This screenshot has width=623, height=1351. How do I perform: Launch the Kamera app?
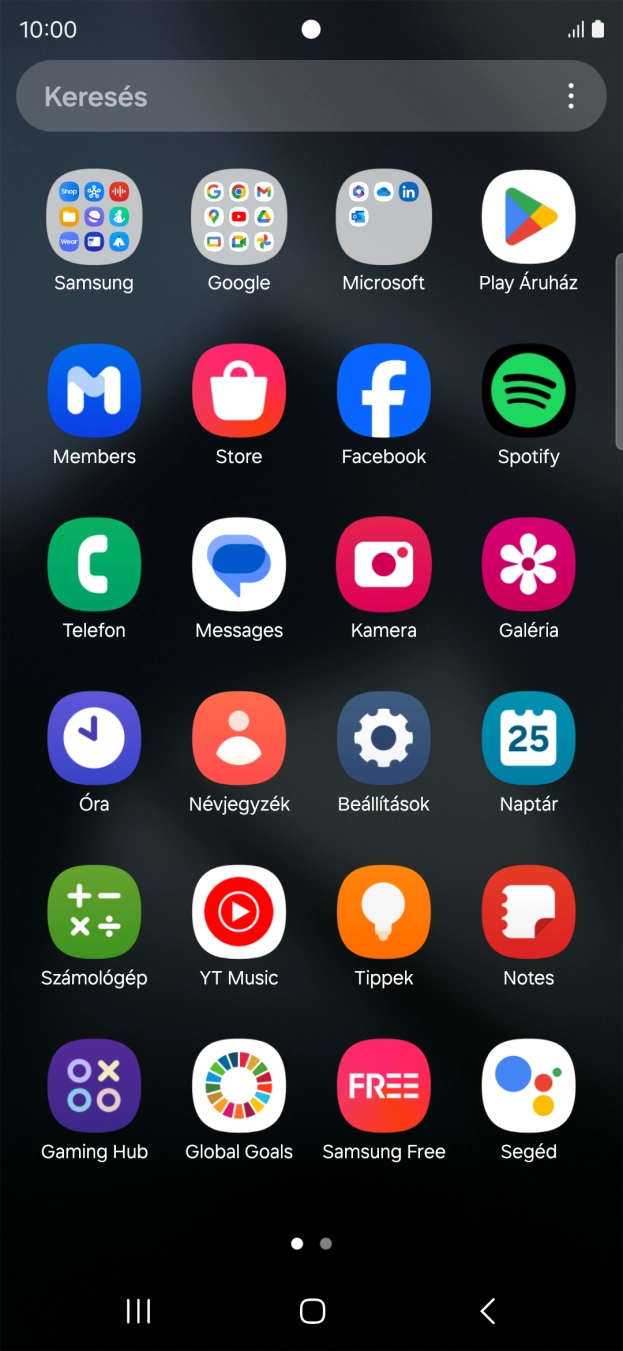[x=384, y=565]
